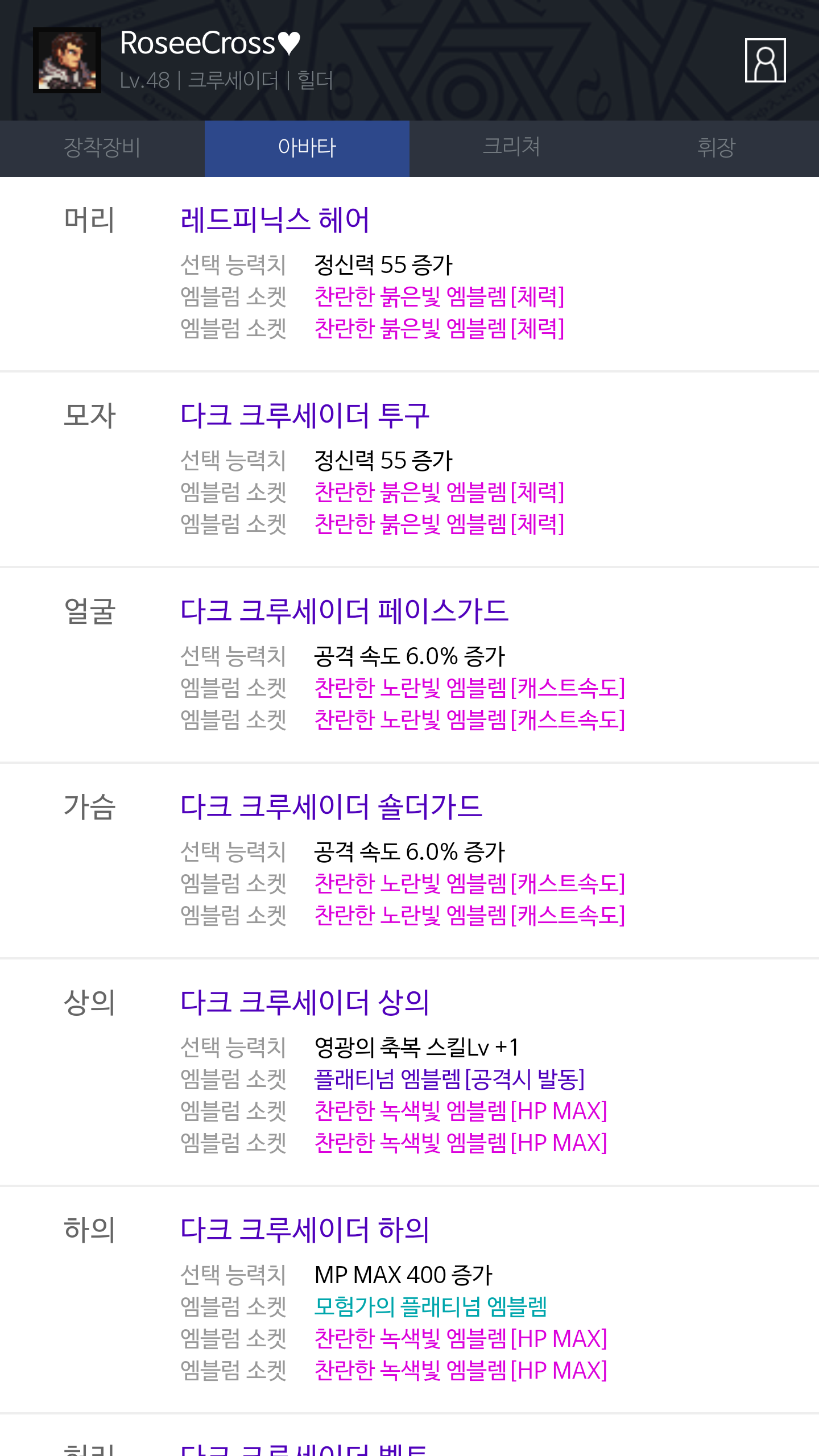Switch to the 크리쳐 tab

[x=511, y=148]
